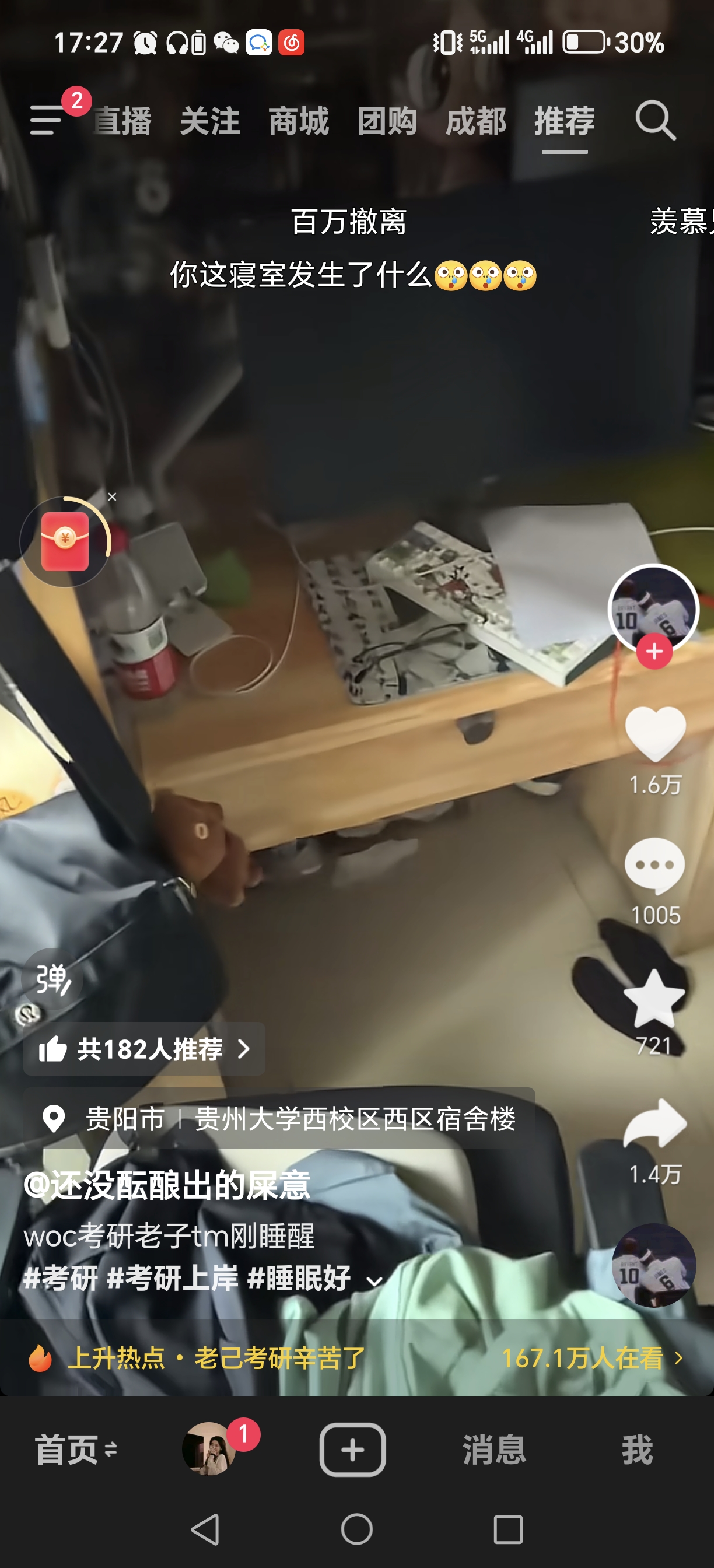Image resolution: width=714 pixels, height=1568 pixels.
Task: Go to the 消息 tab
Action: (494, 1450)
